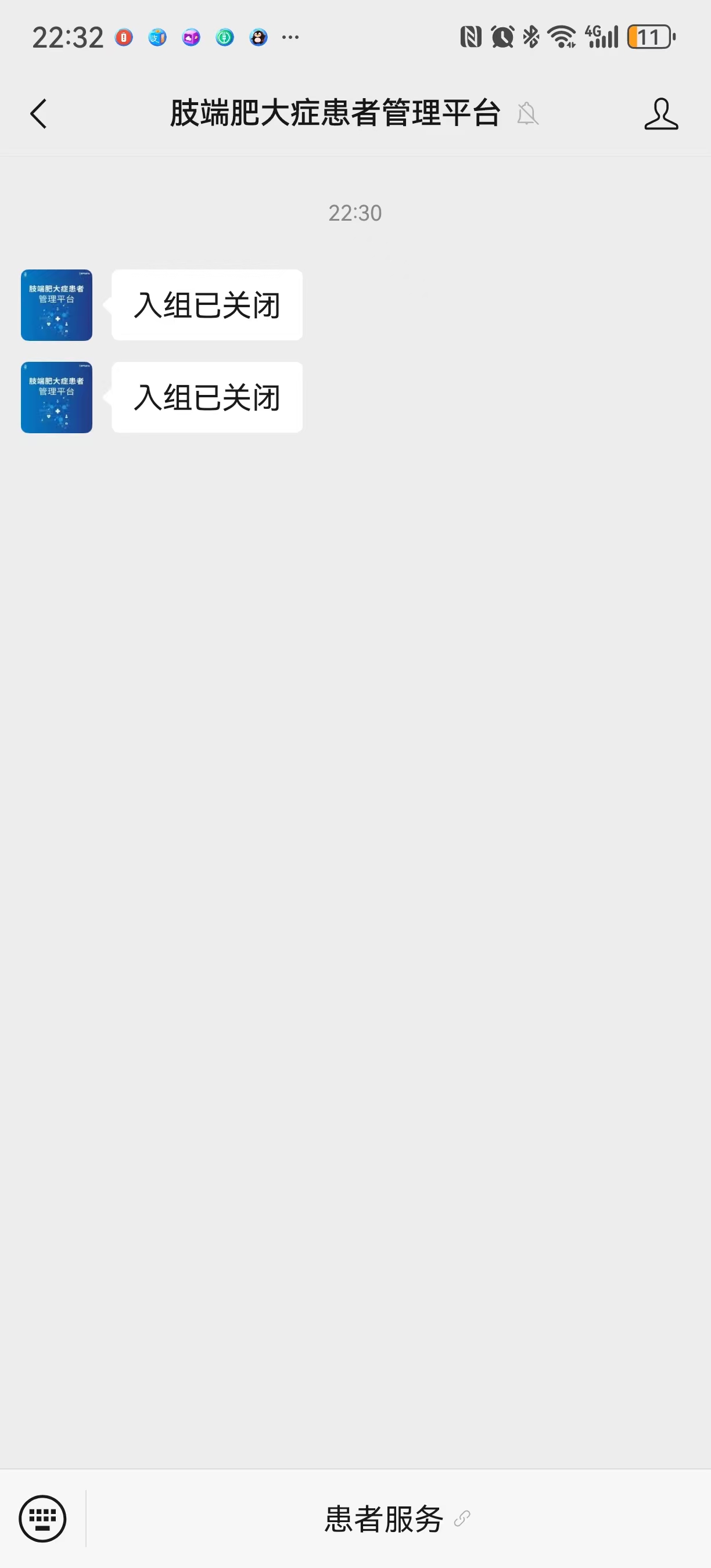711x1568 pixels.
Task: Tap the avatar beside the second 入组已关闭 message
Action: (x=56, y=397)
